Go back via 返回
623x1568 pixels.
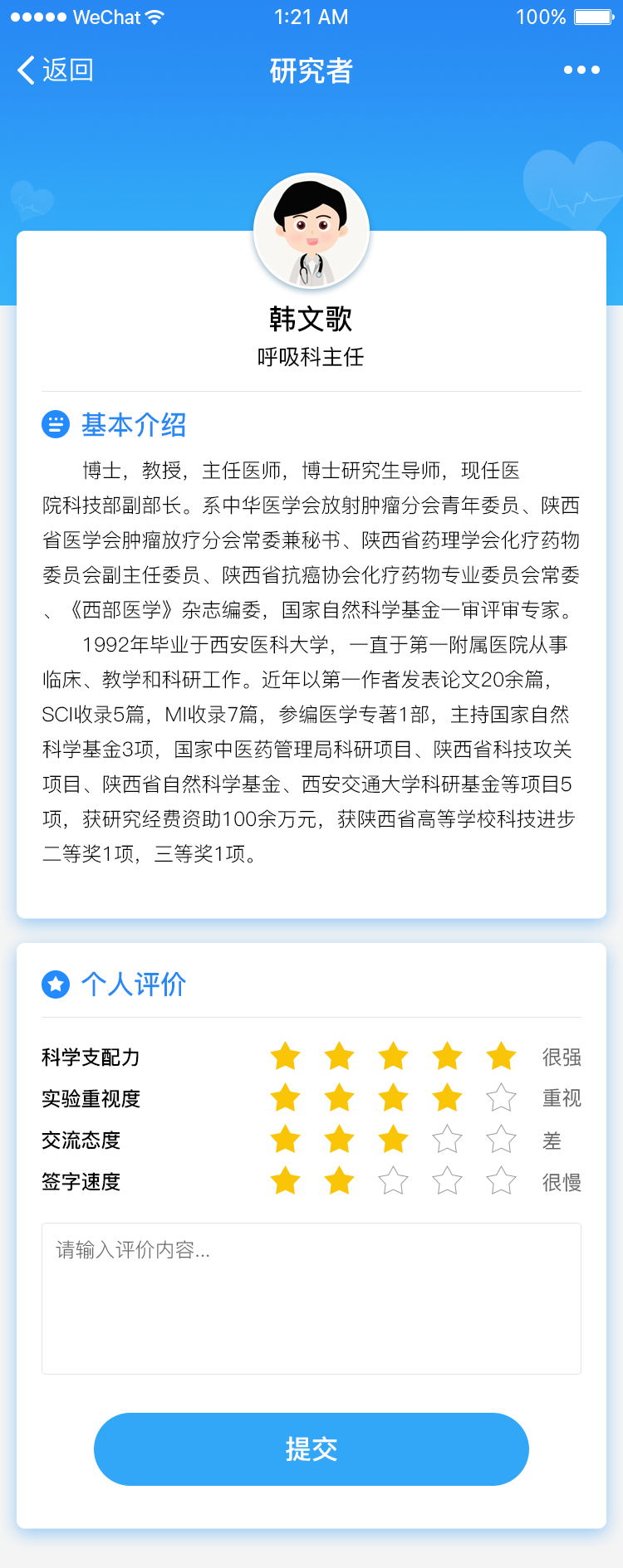pos(55,71)
